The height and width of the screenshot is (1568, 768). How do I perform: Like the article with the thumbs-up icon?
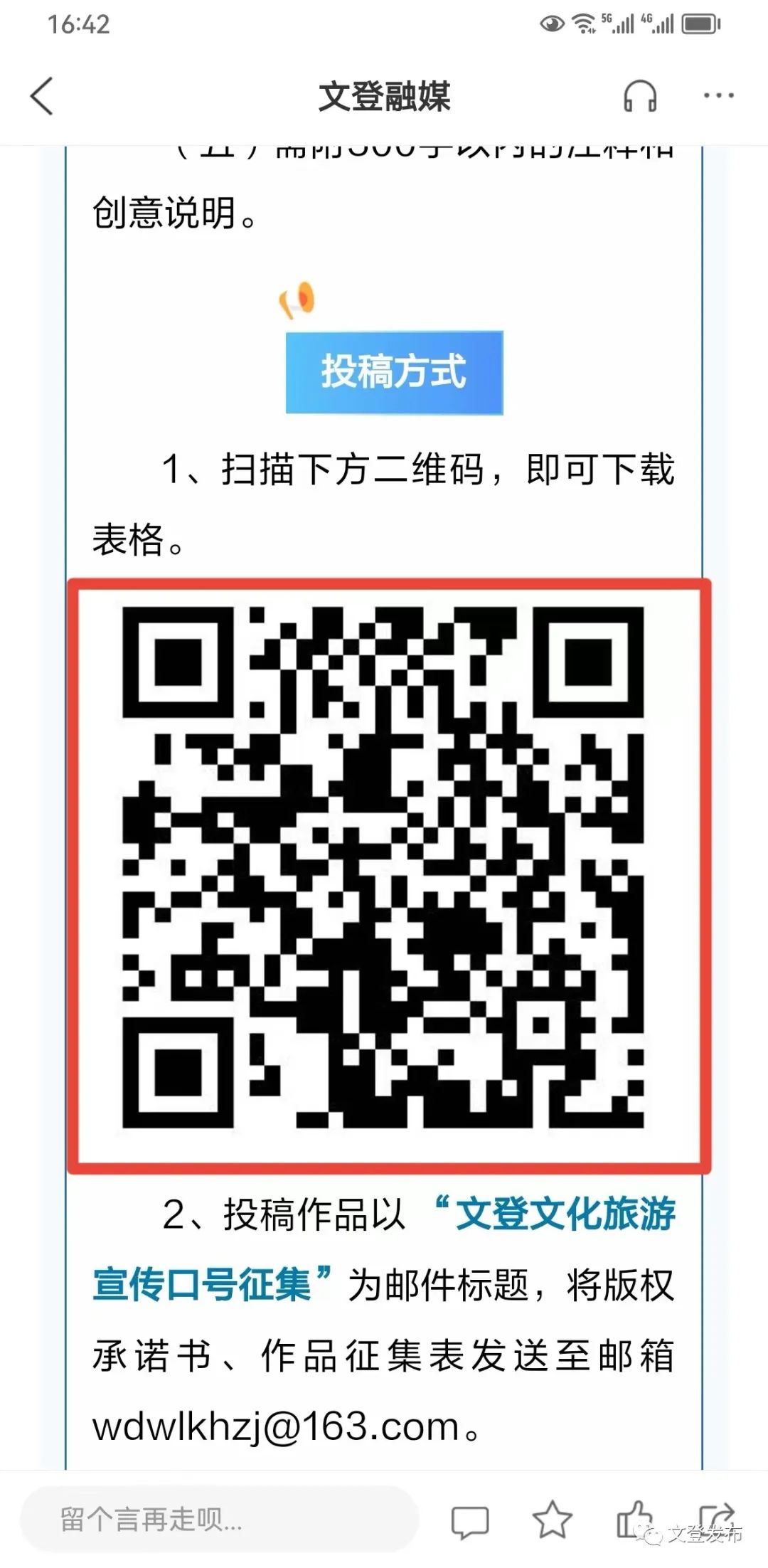click(634, 1518)
